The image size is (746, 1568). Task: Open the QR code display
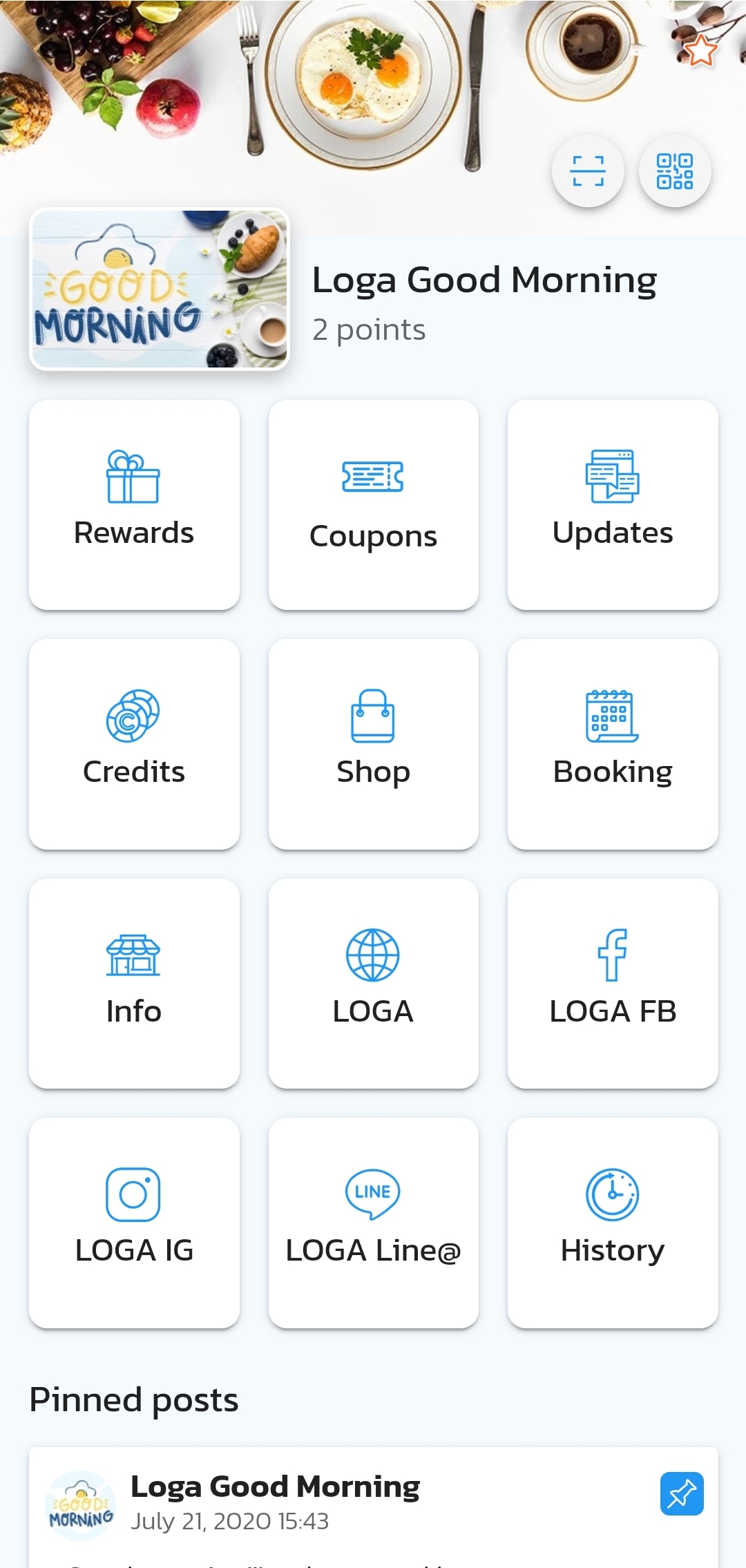pos(675,171)
